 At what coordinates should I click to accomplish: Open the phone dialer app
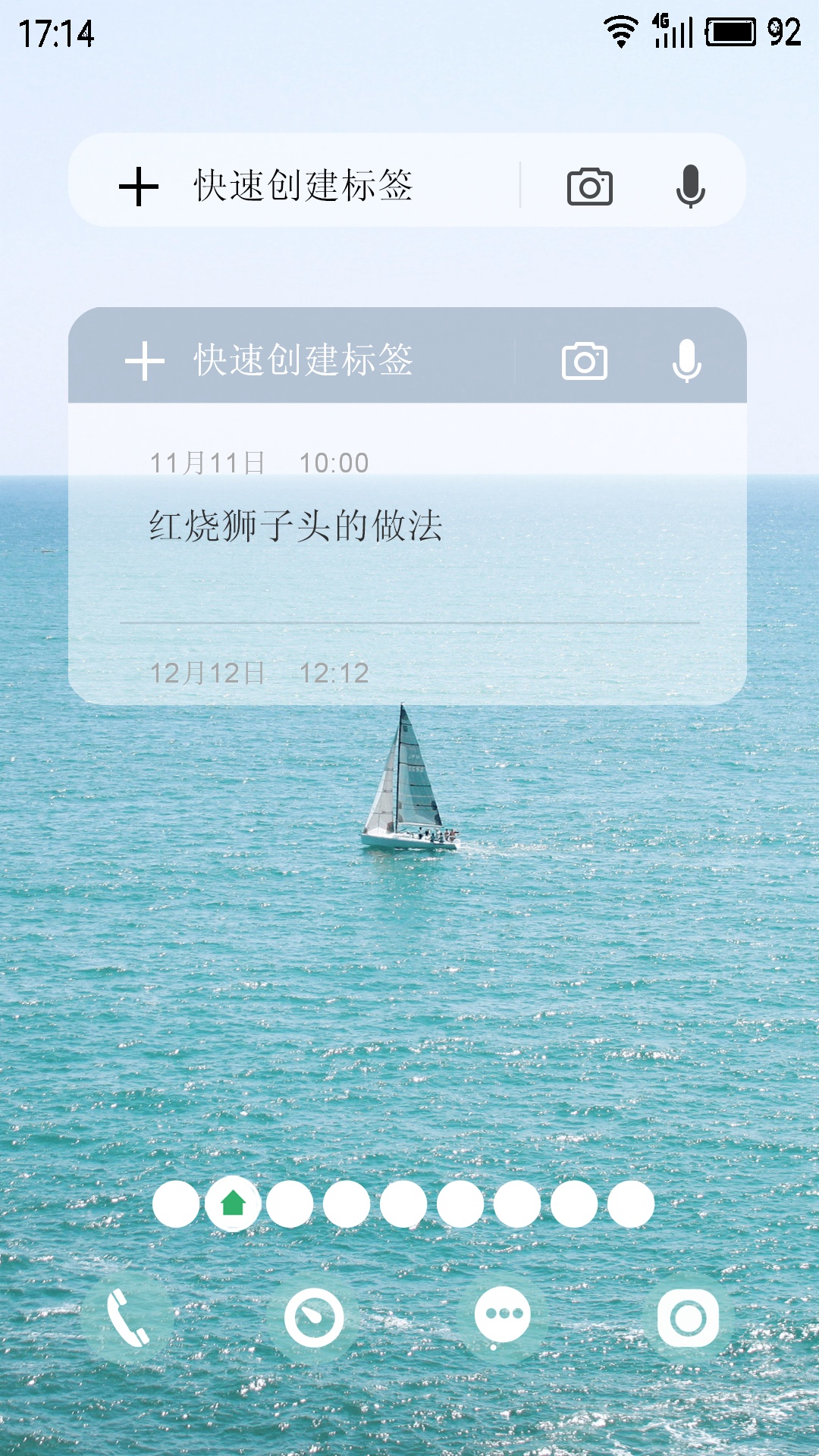[128, 1319]
